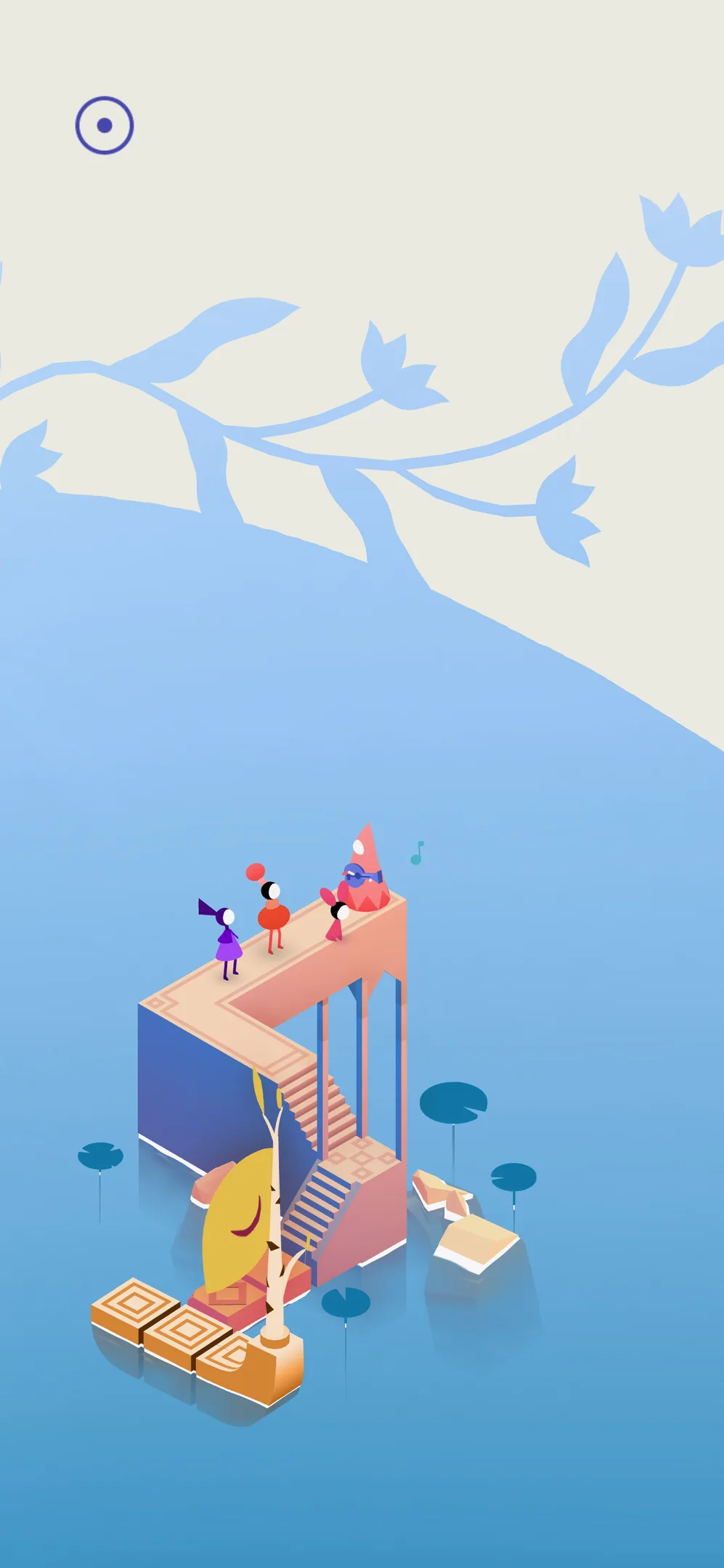
Task: Open the circular pause menu icon
Action: tap(105, 125)
